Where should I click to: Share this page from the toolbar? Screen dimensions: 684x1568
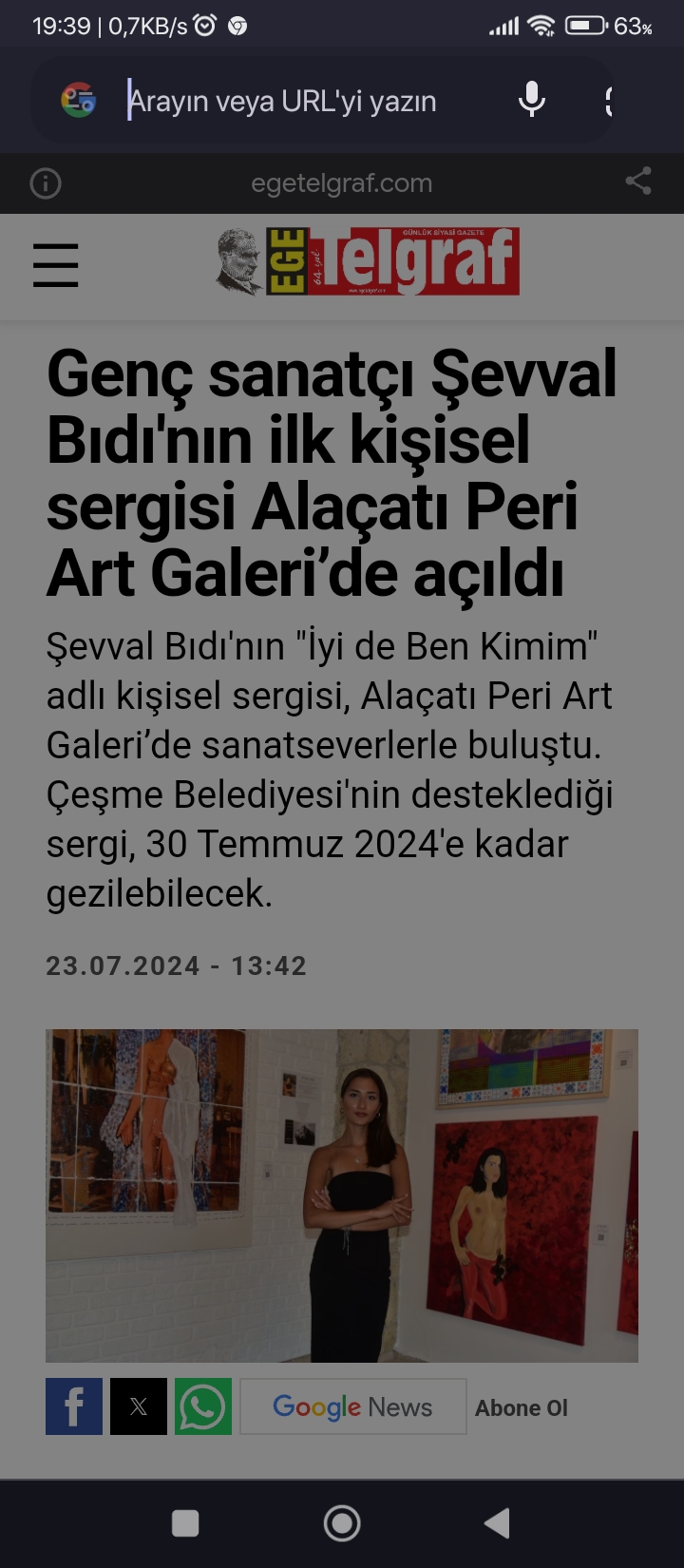(638, 182)
